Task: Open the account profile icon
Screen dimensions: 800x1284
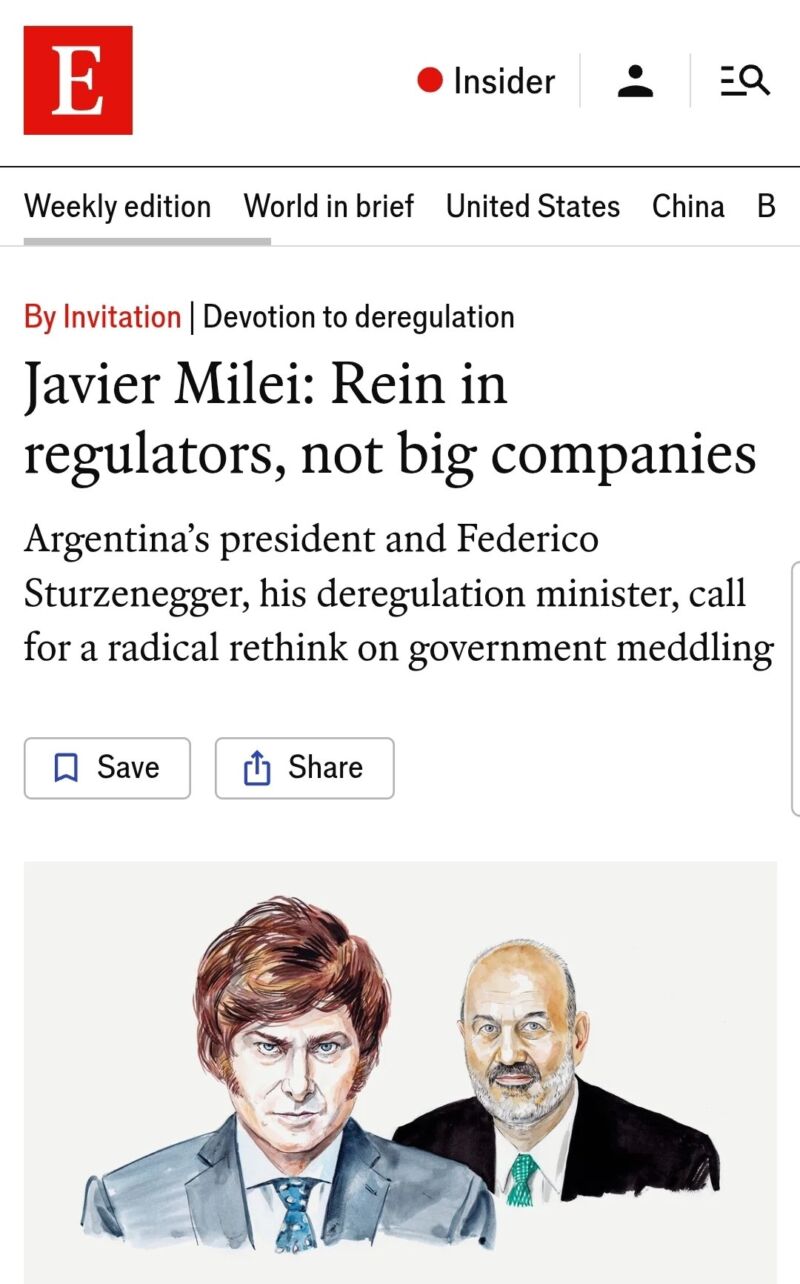Action: [635, 81]
